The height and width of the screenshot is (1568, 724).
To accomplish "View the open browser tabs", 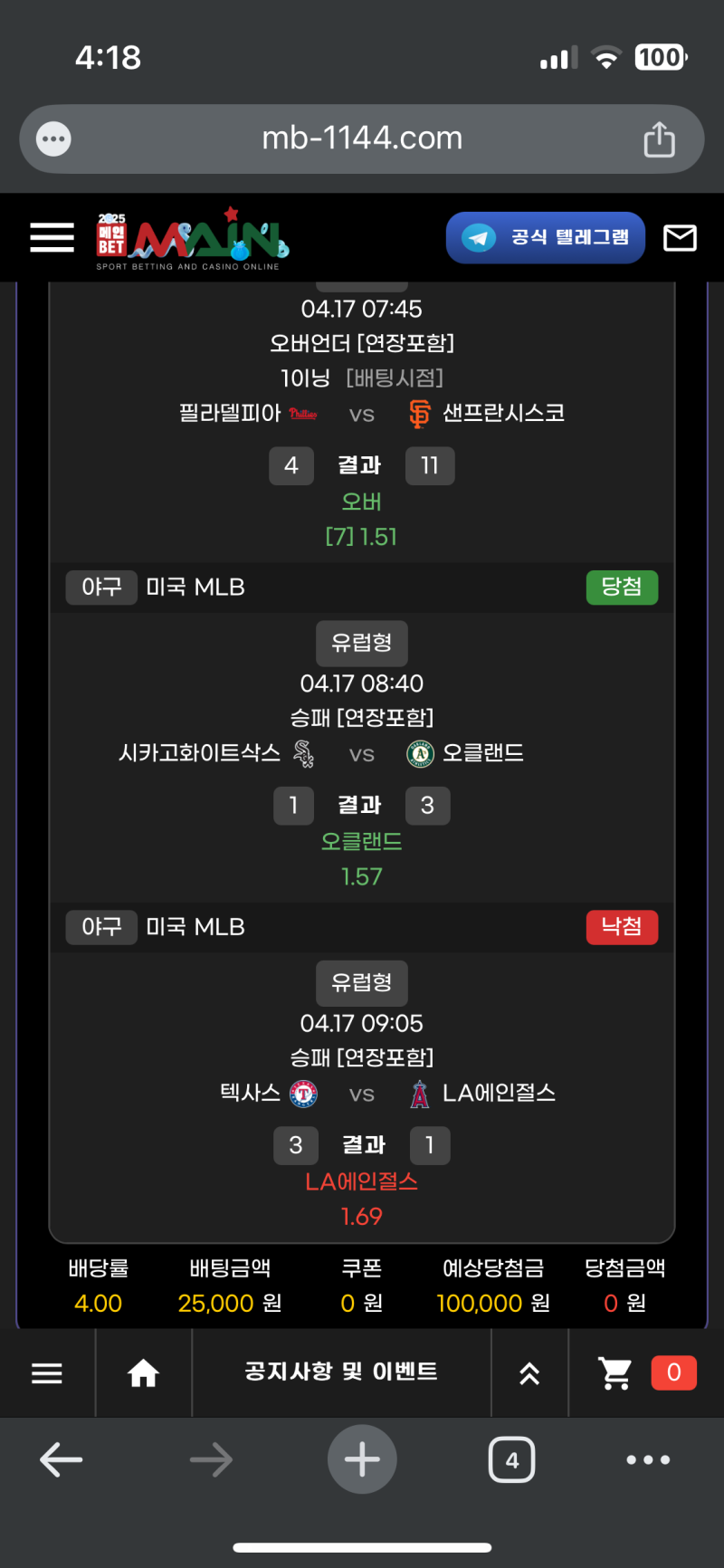I will pos(511,1459).
